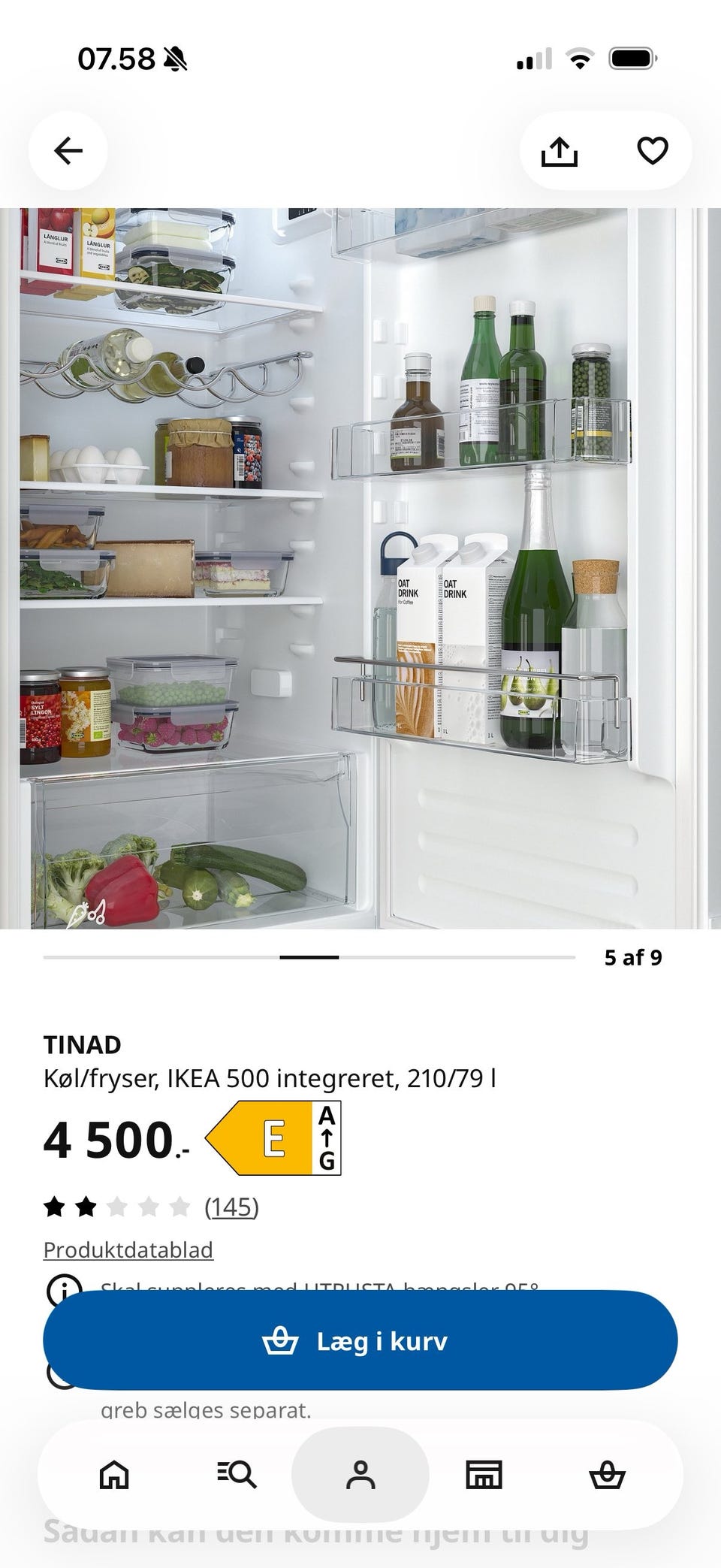Go back using the arrow button
This screenshot has height=1568, width=721.
tap(68, 151)
